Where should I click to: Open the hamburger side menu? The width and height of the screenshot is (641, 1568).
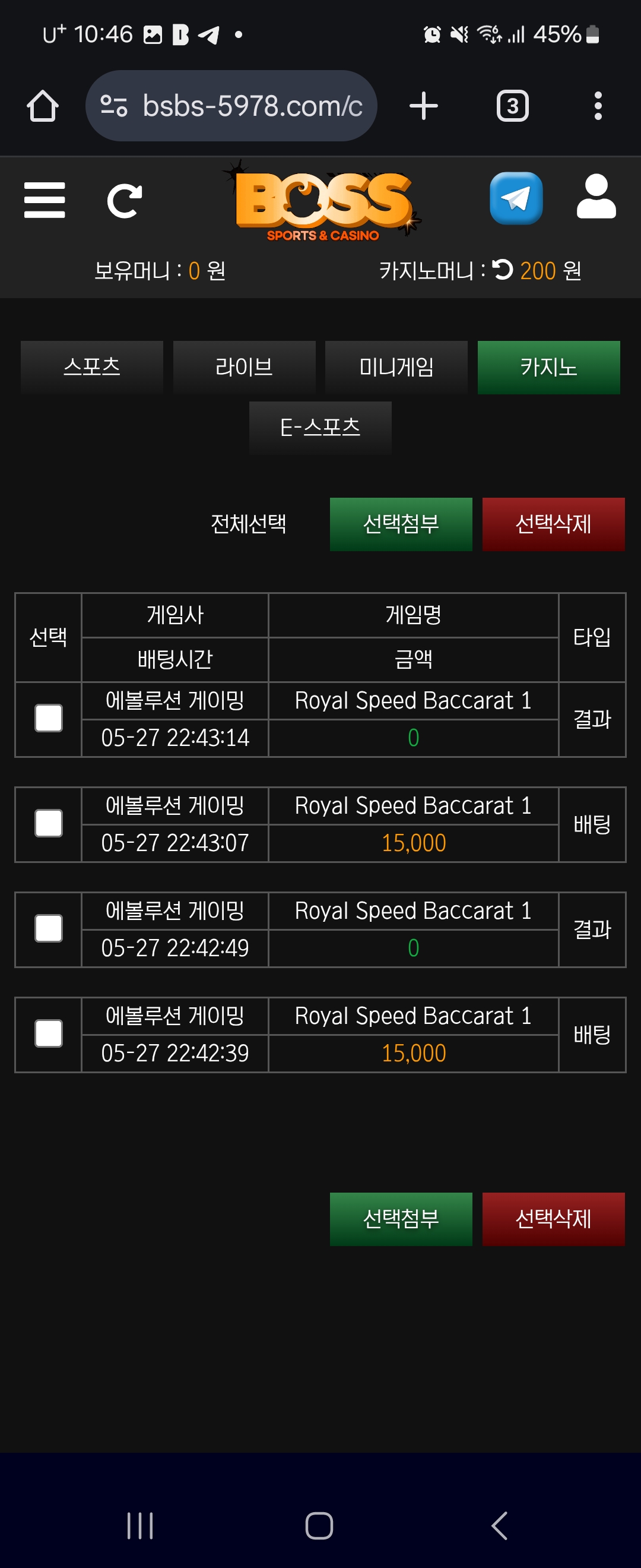coord(45,200)
